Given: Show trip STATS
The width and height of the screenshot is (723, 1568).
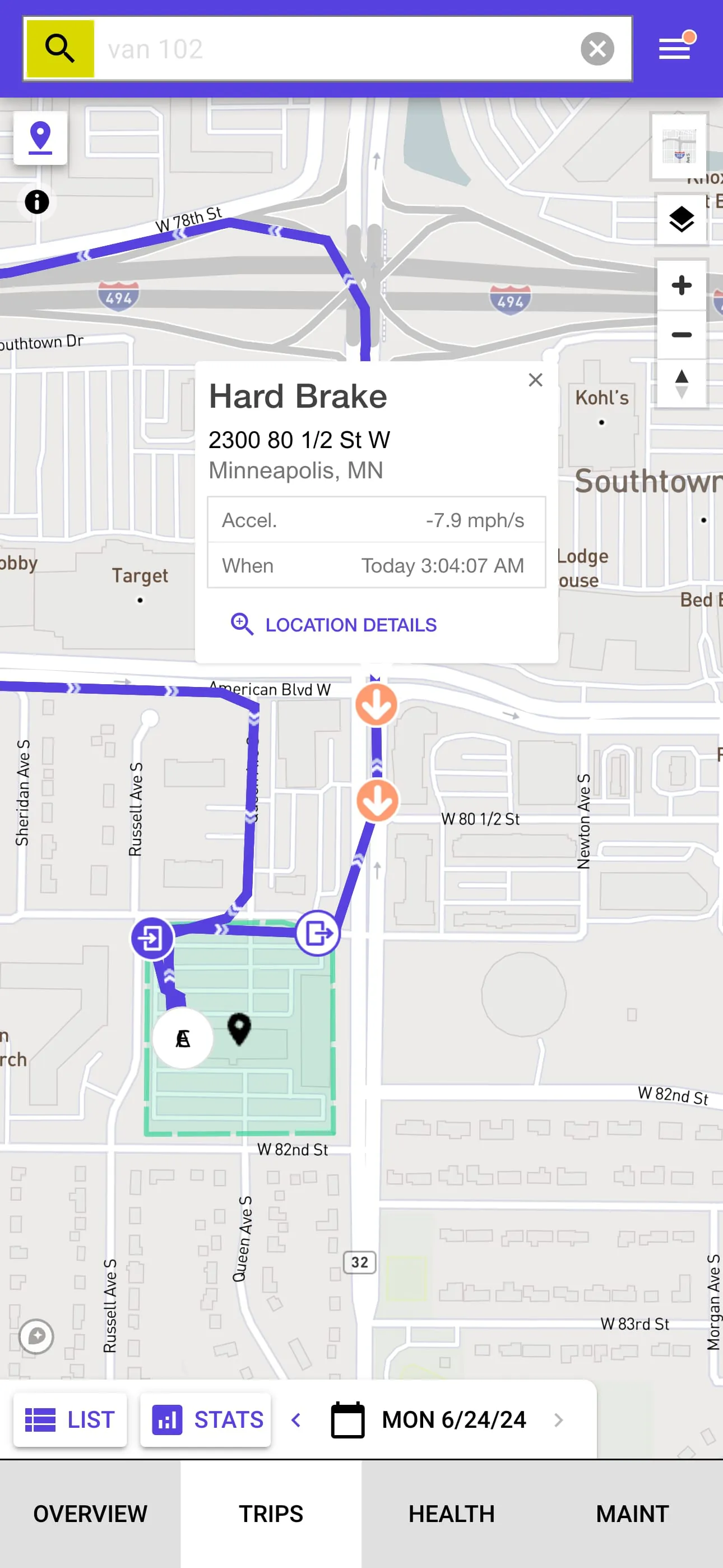Looking at the screenshot, I should [206, 1419].
